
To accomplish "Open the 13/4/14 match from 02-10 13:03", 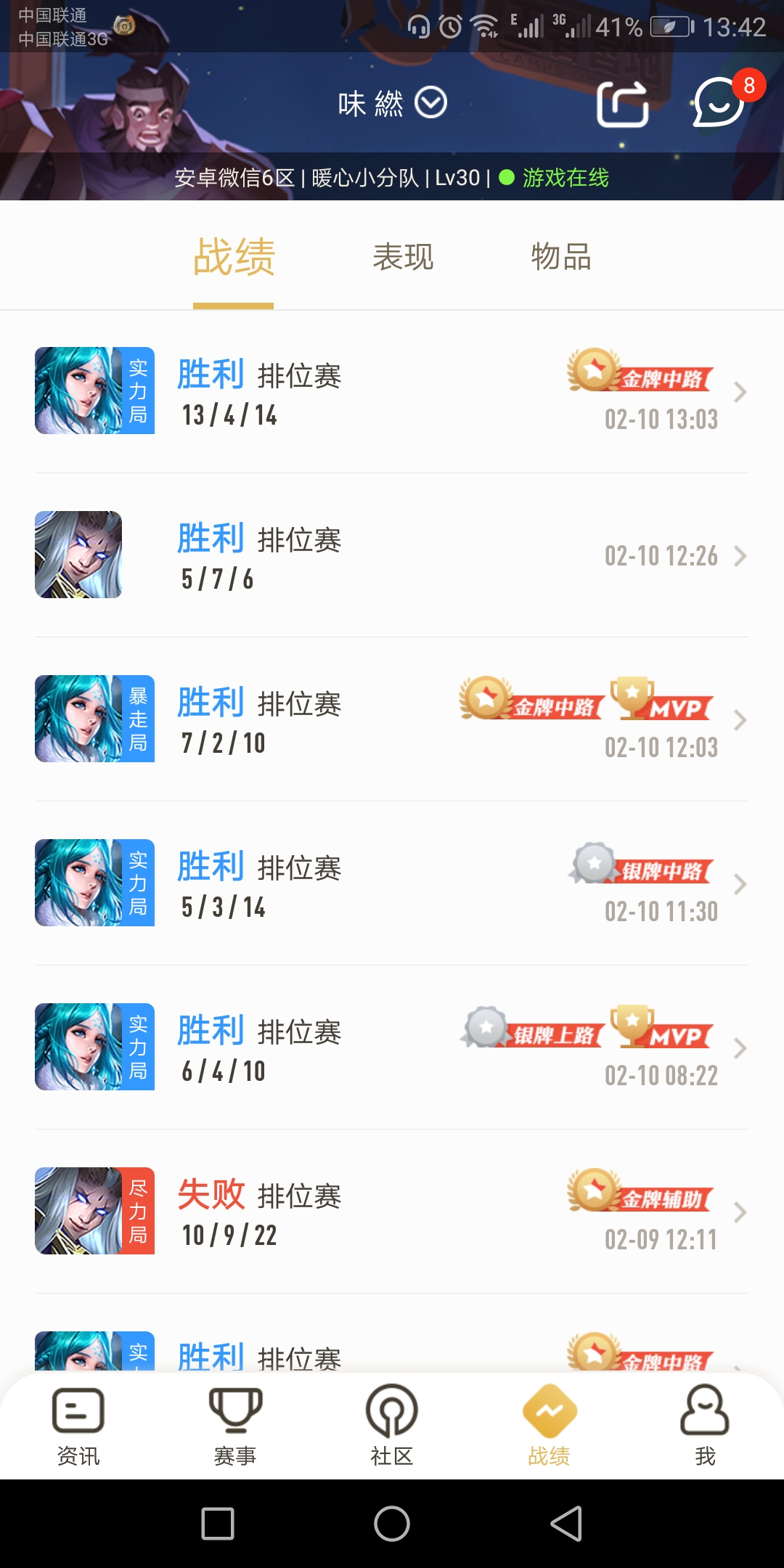I will (x=392, y=391).
